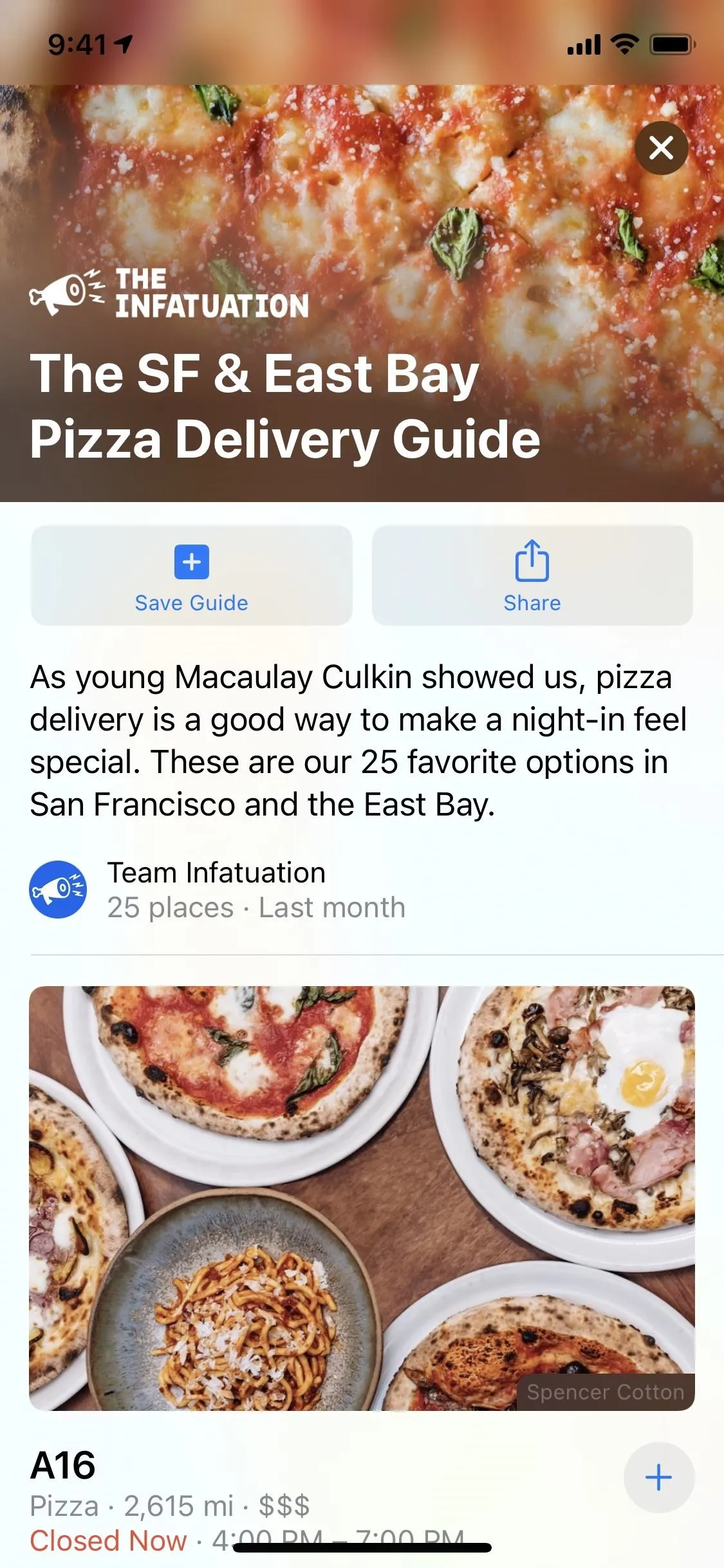Add A16 to a guide with plus button

tap(659, 1477)
